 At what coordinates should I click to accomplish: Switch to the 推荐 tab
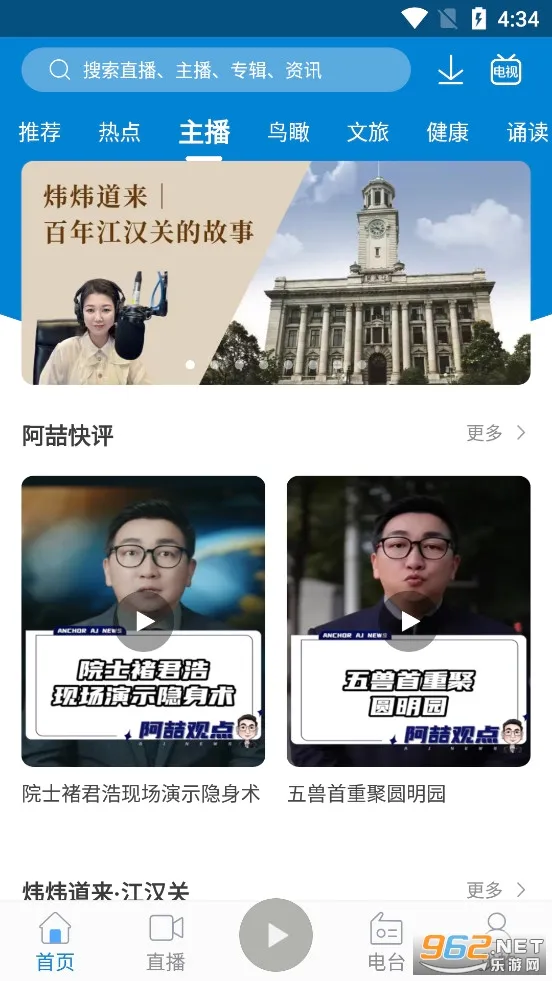[39, 132]
